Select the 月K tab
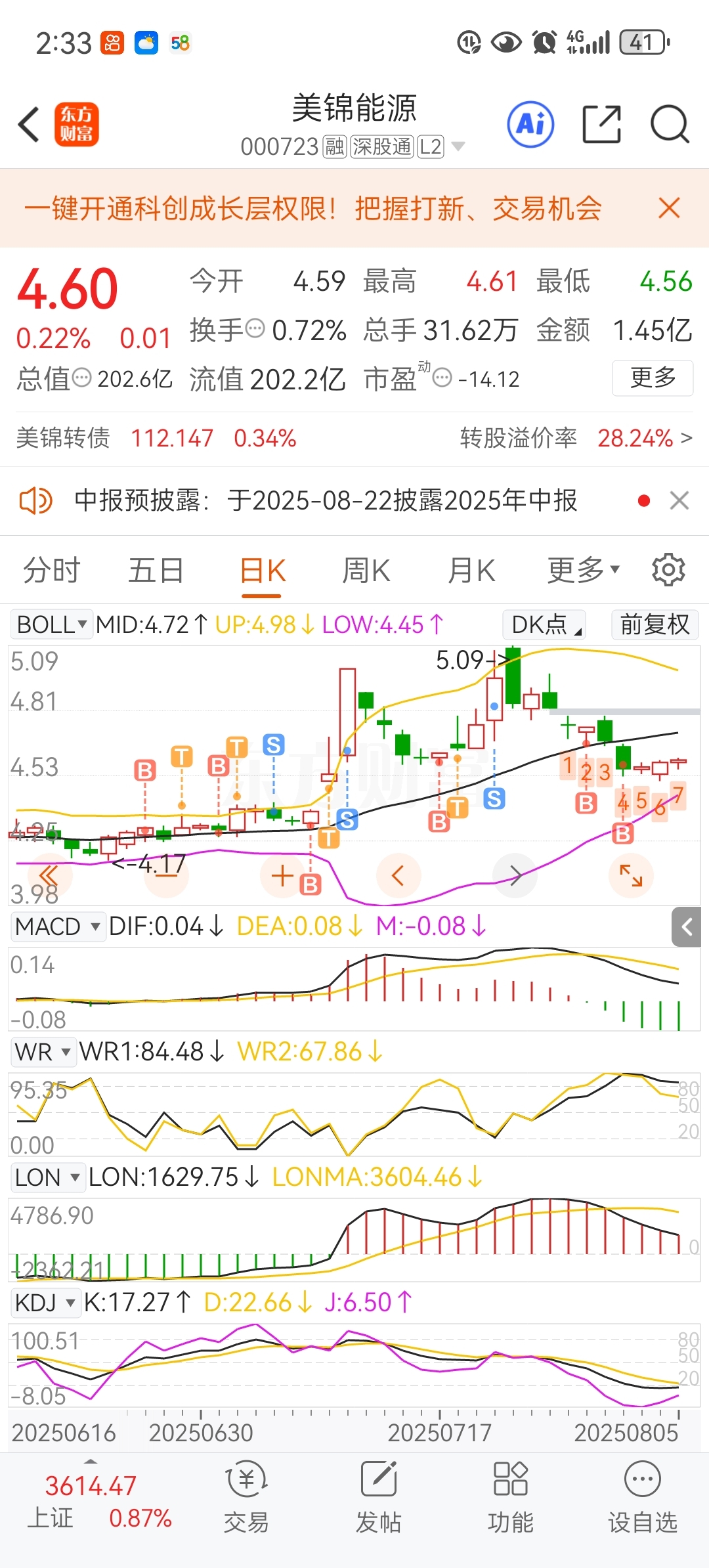 (x=471, y=570)
